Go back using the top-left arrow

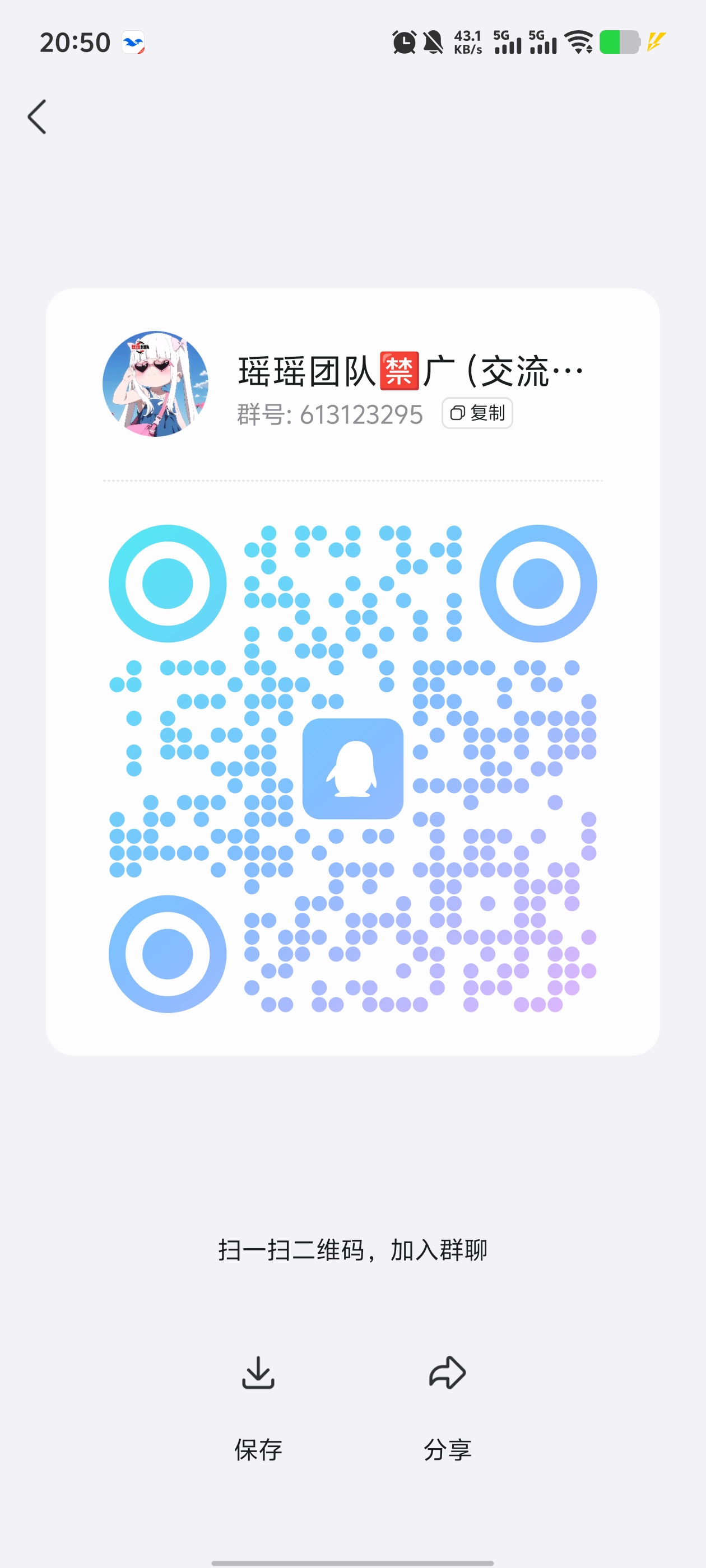tap(37, 116)
